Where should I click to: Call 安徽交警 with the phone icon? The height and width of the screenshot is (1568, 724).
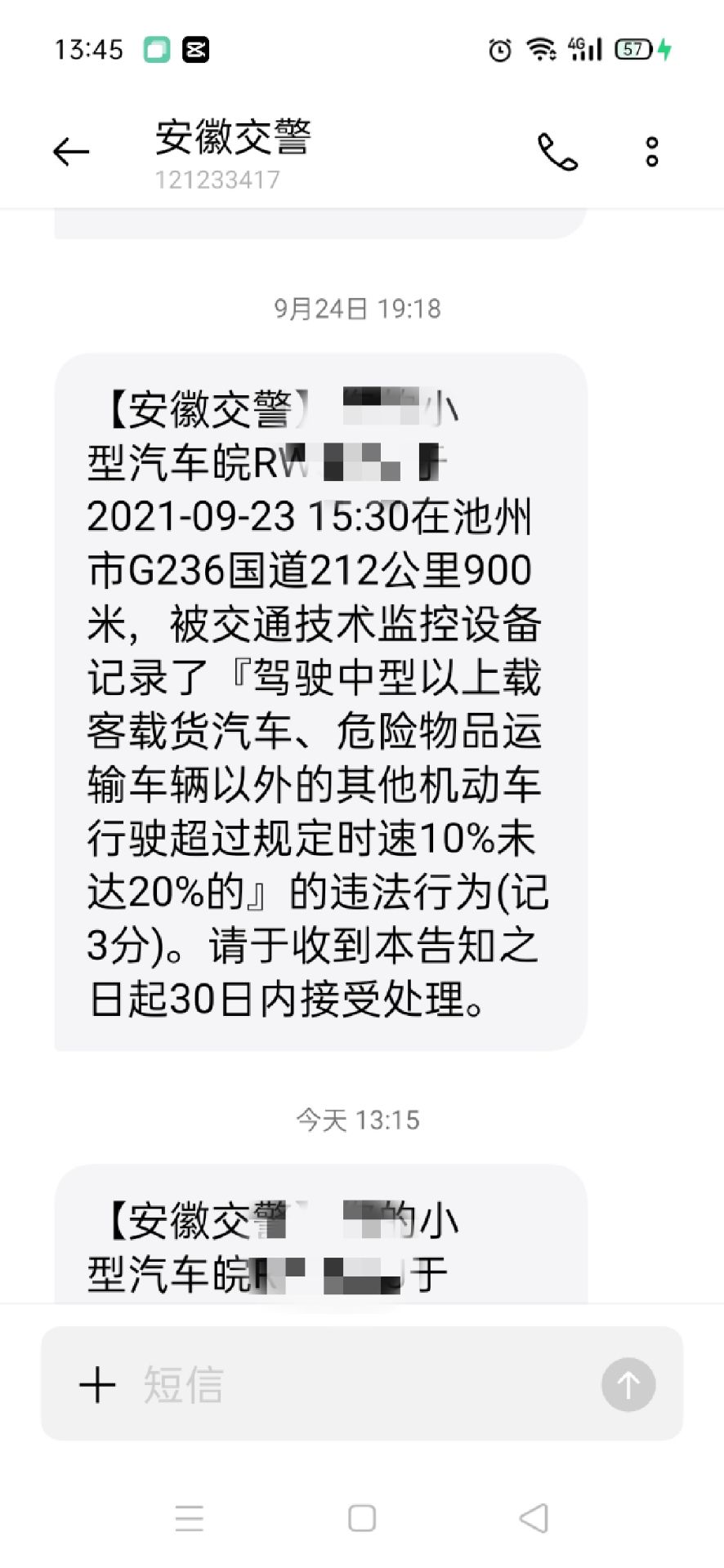[557, 152]
